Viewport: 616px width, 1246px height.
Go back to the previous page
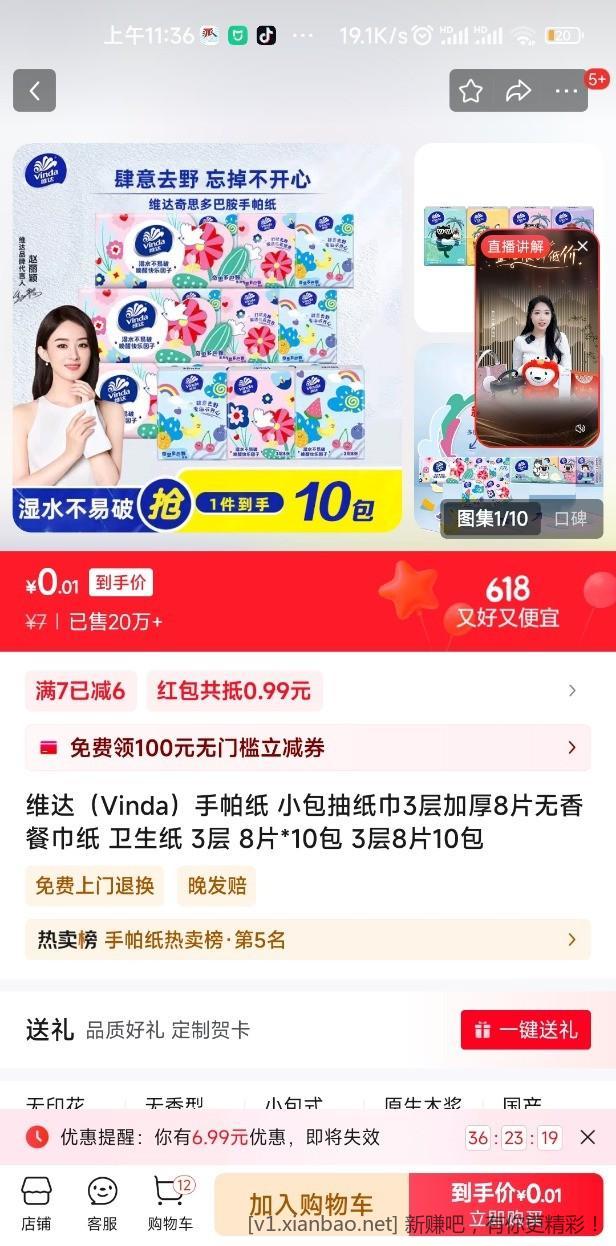[34, 91]
